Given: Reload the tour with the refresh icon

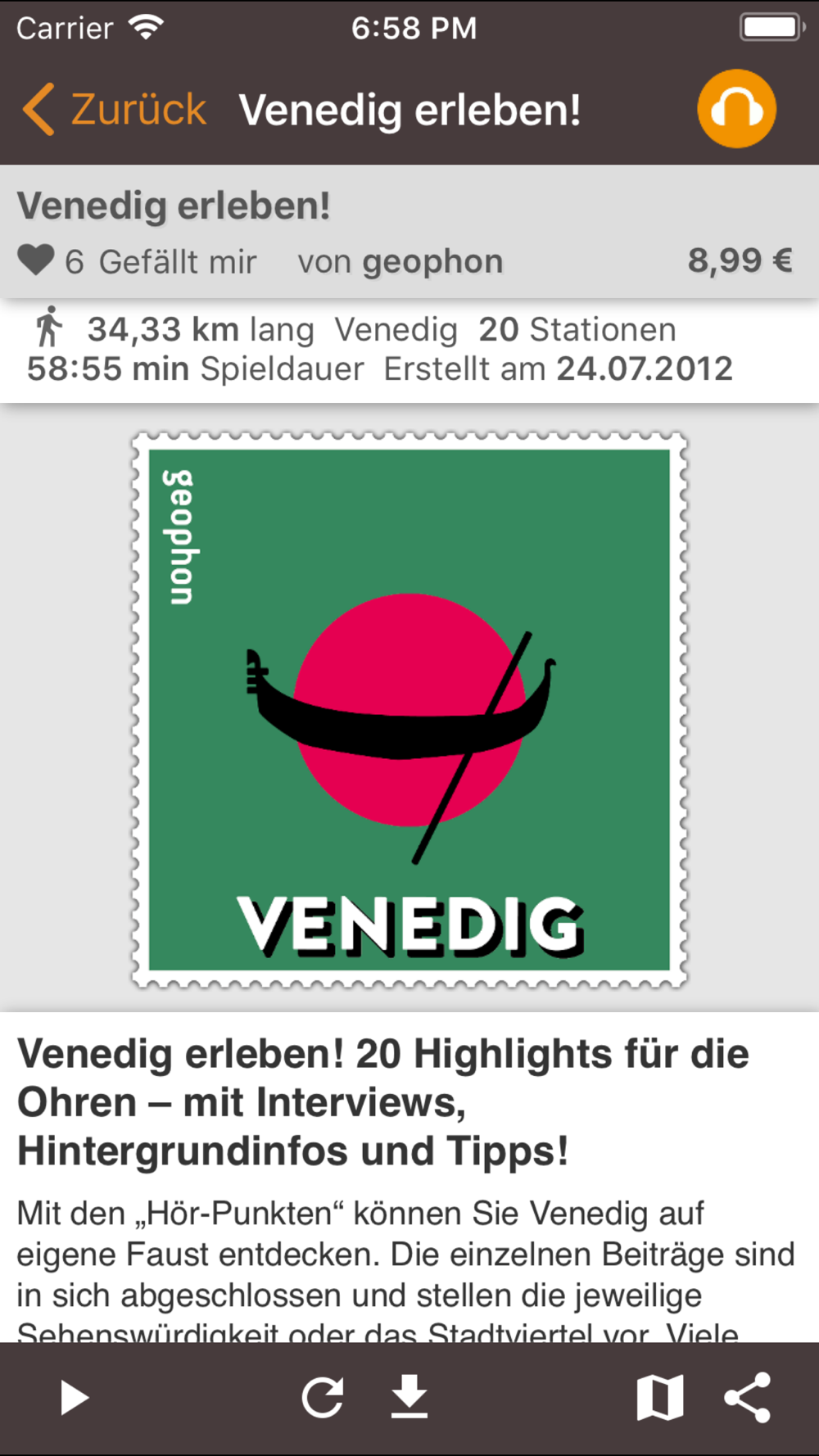Looking at the screenshot, I should (323, 1398).
